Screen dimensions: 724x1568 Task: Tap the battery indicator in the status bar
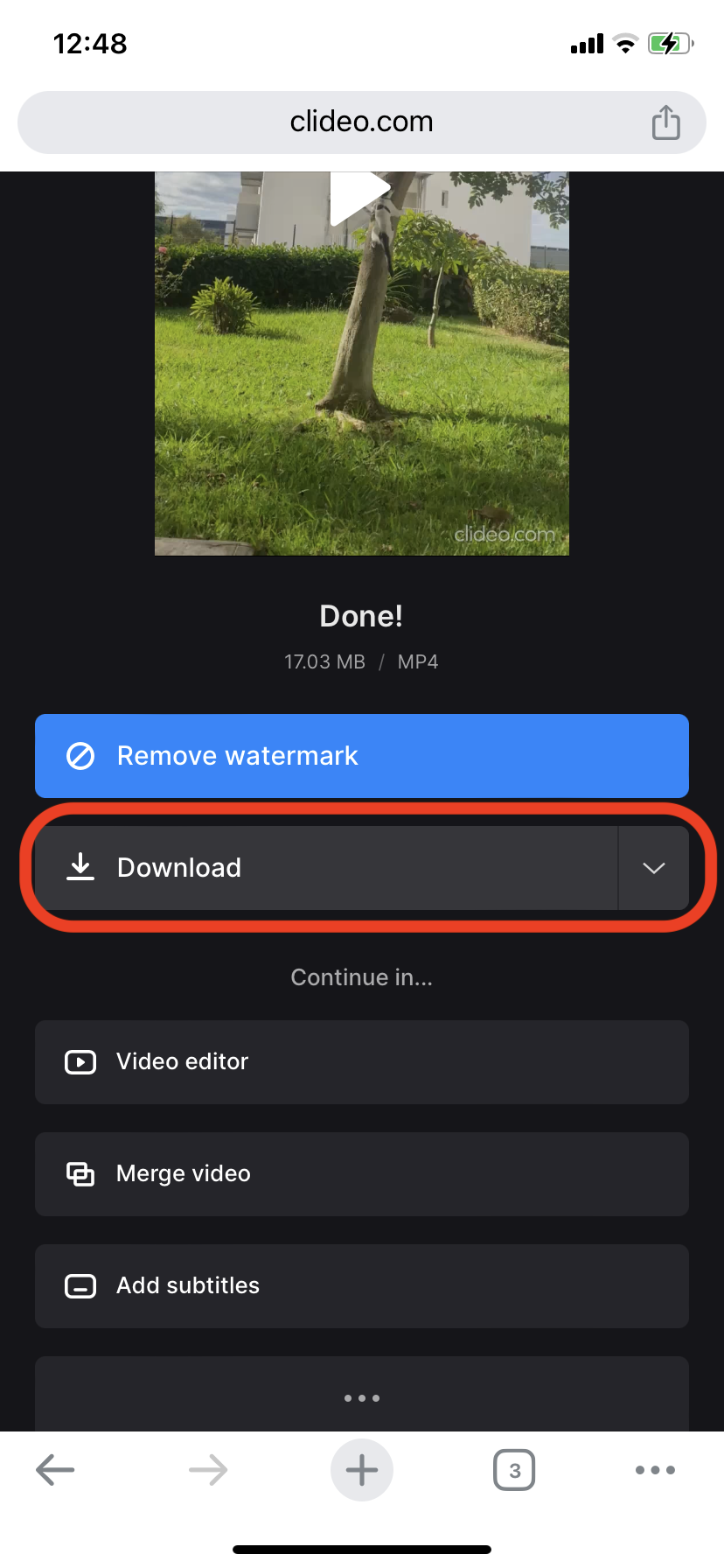coord(670,43)
